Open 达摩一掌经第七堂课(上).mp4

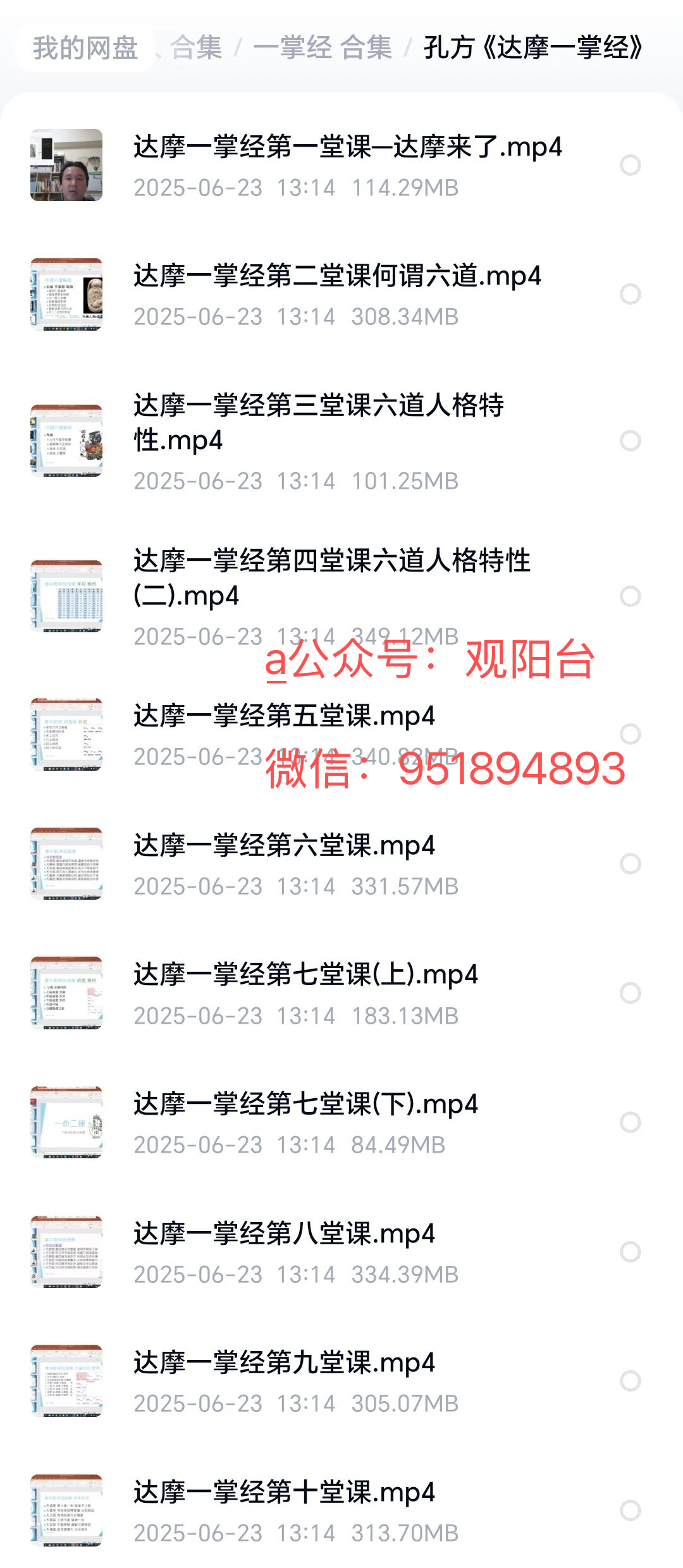tap(305, 975)
